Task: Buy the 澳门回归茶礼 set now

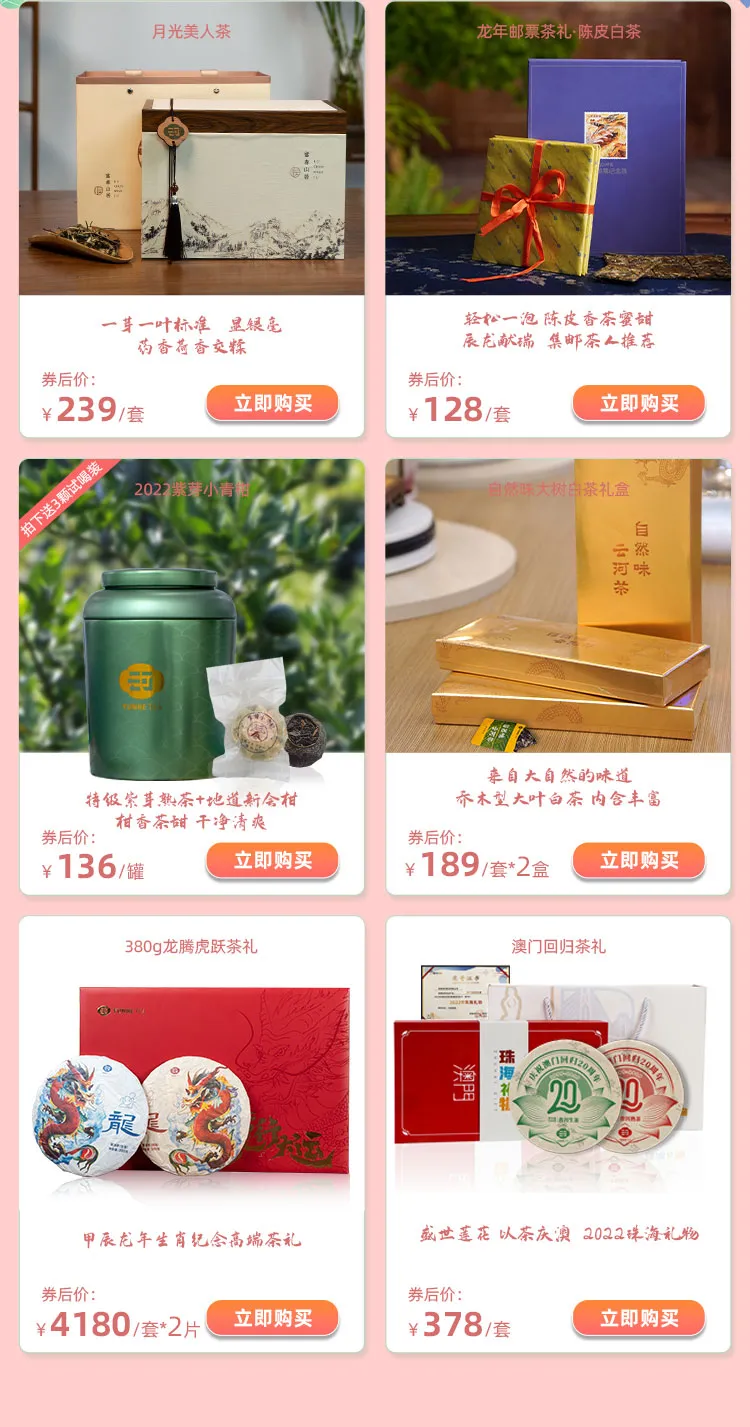Action: tap(639, 1318)
